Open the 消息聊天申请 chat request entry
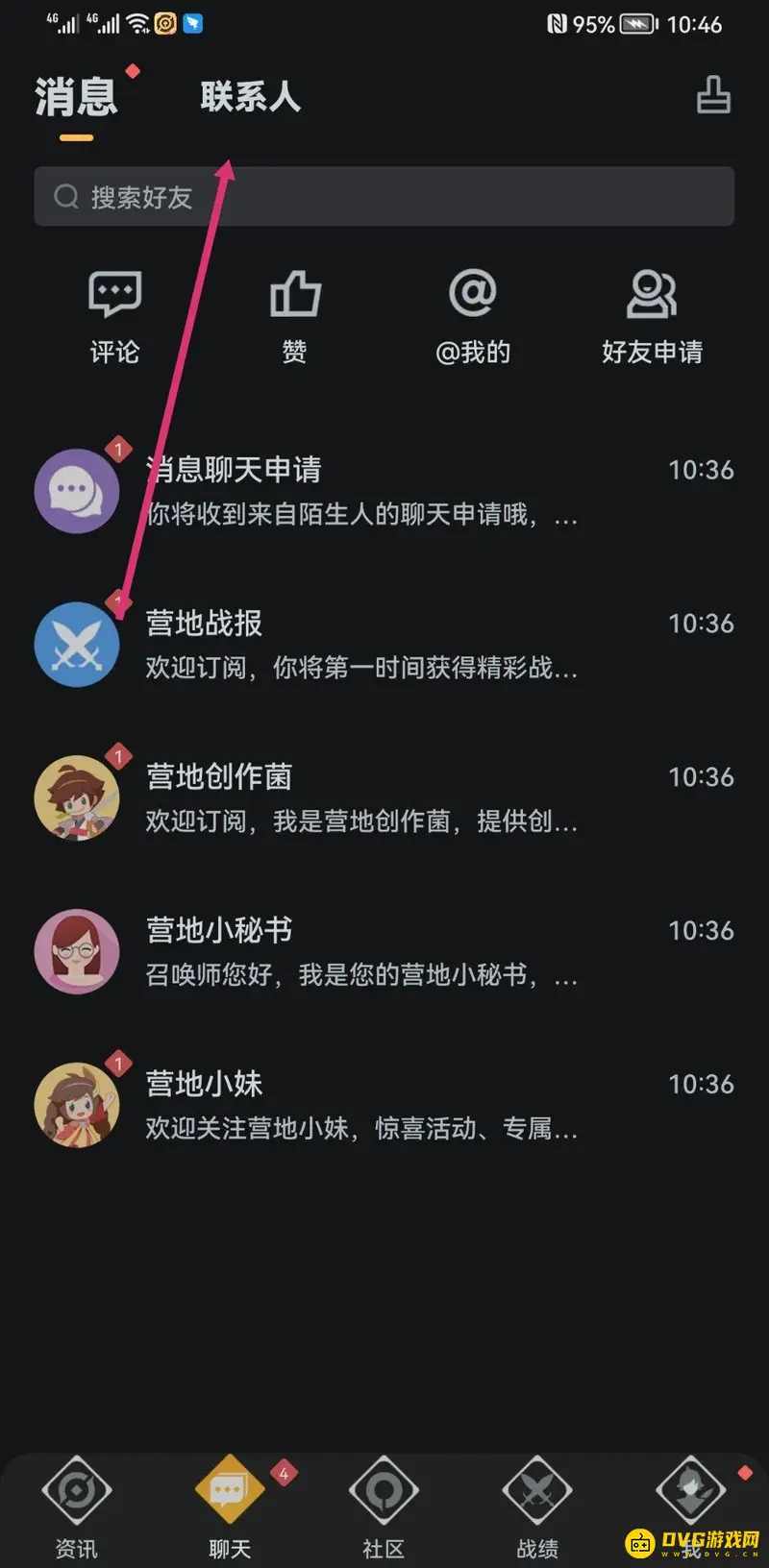 [384, 490]
